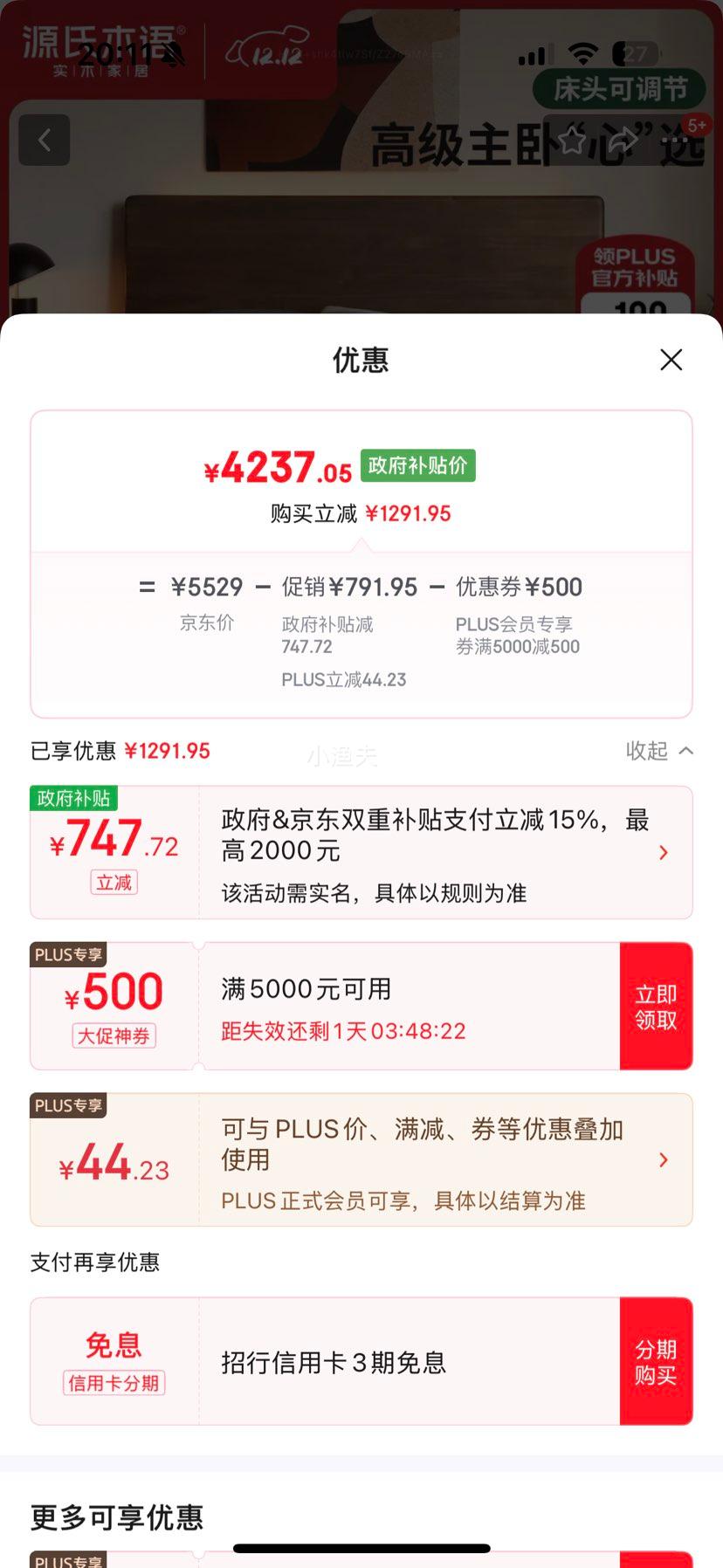Tap the 大促神券 badge under ¥500

(x=114, y=1035)
